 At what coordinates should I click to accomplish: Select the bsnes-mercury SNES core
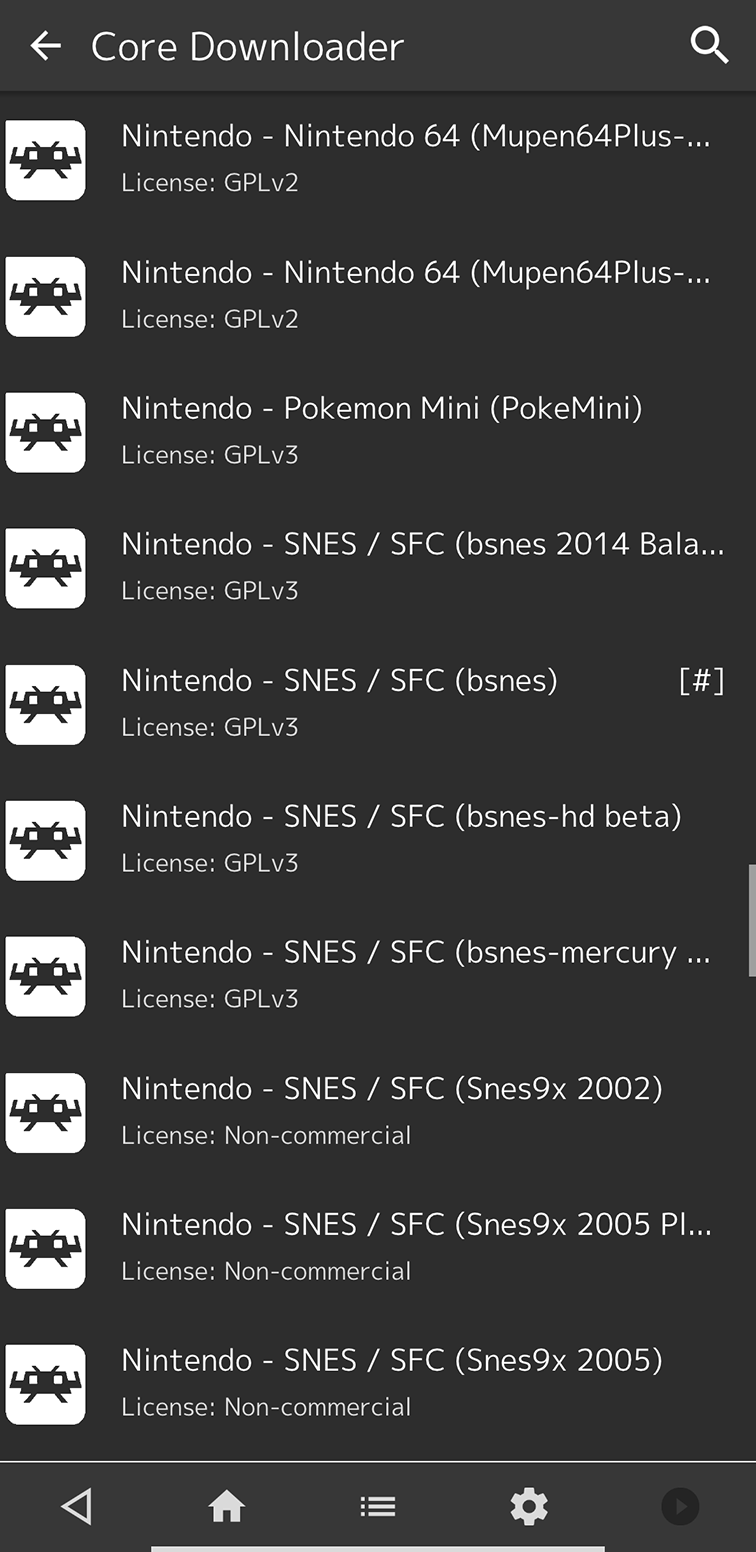(x=378, y=976)
